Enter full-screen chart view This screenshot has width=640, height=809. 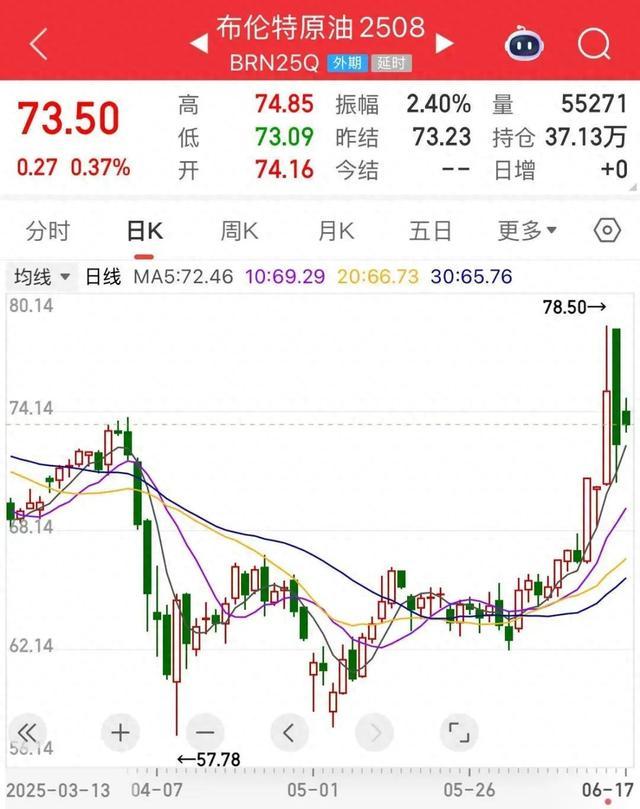click(457, 731)
